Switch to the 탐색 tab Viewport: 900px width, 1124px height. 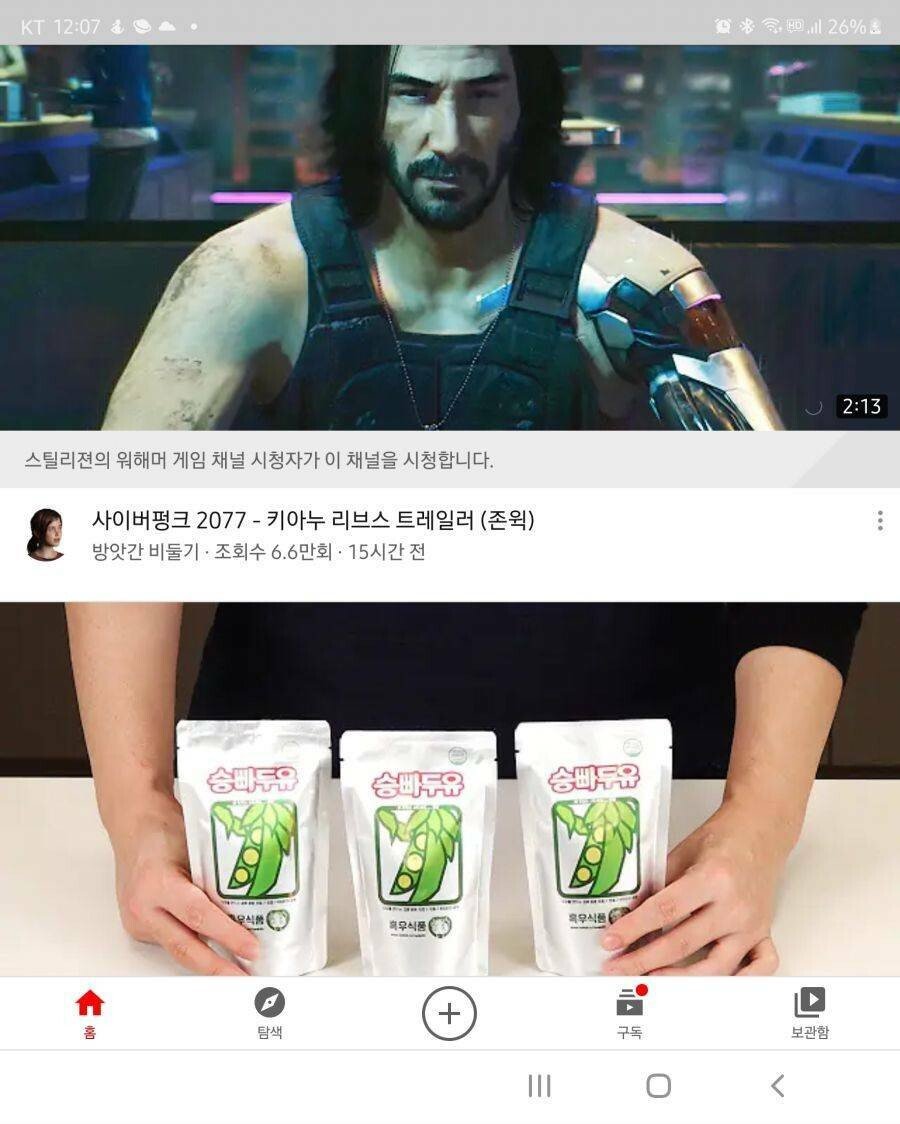pyautogui.click(x=269, y=1013)
